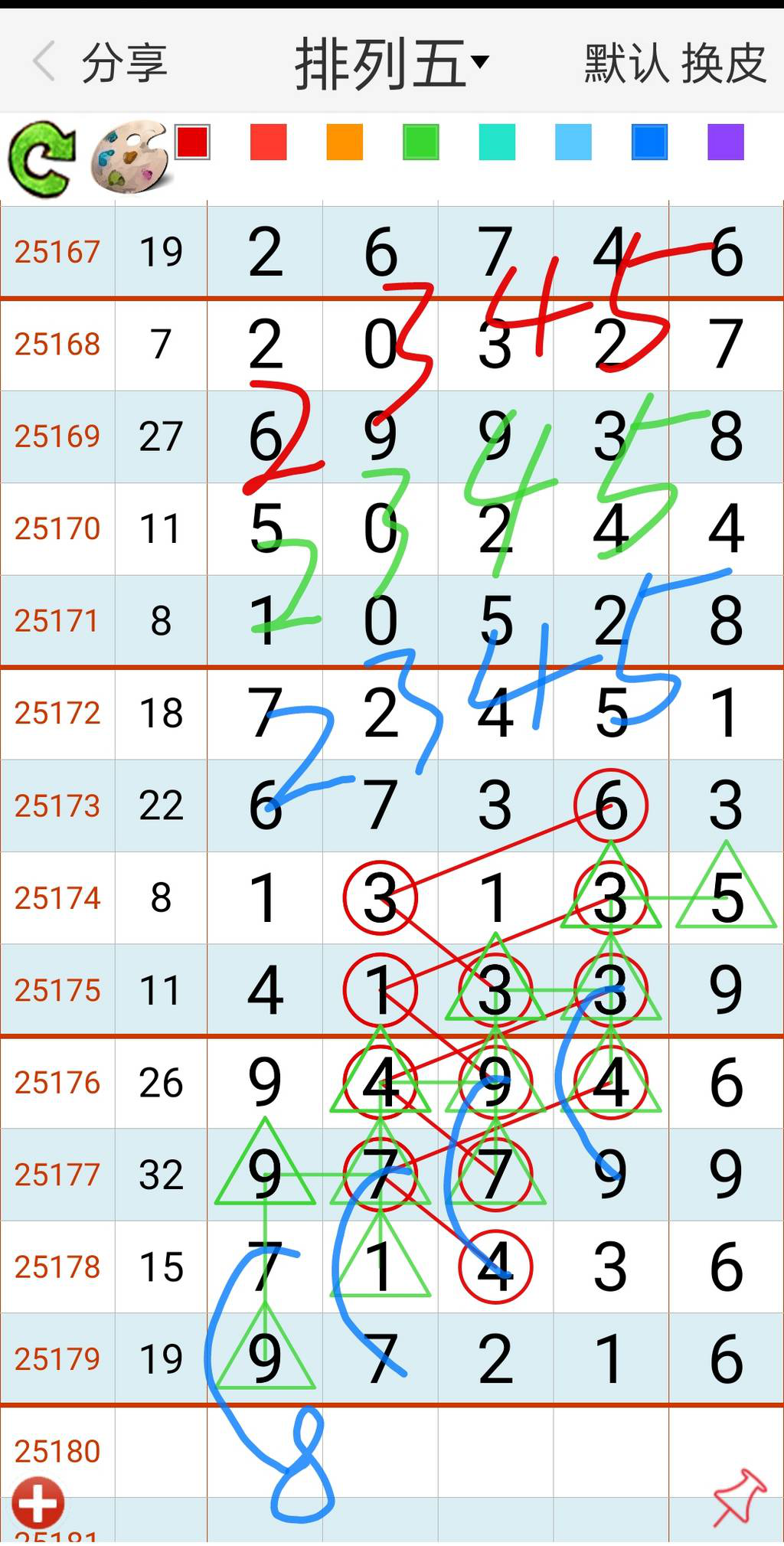This screenshot has width=784, height=1546.
Task: Open the paint palette icon
Action: [x=130, y=156]
